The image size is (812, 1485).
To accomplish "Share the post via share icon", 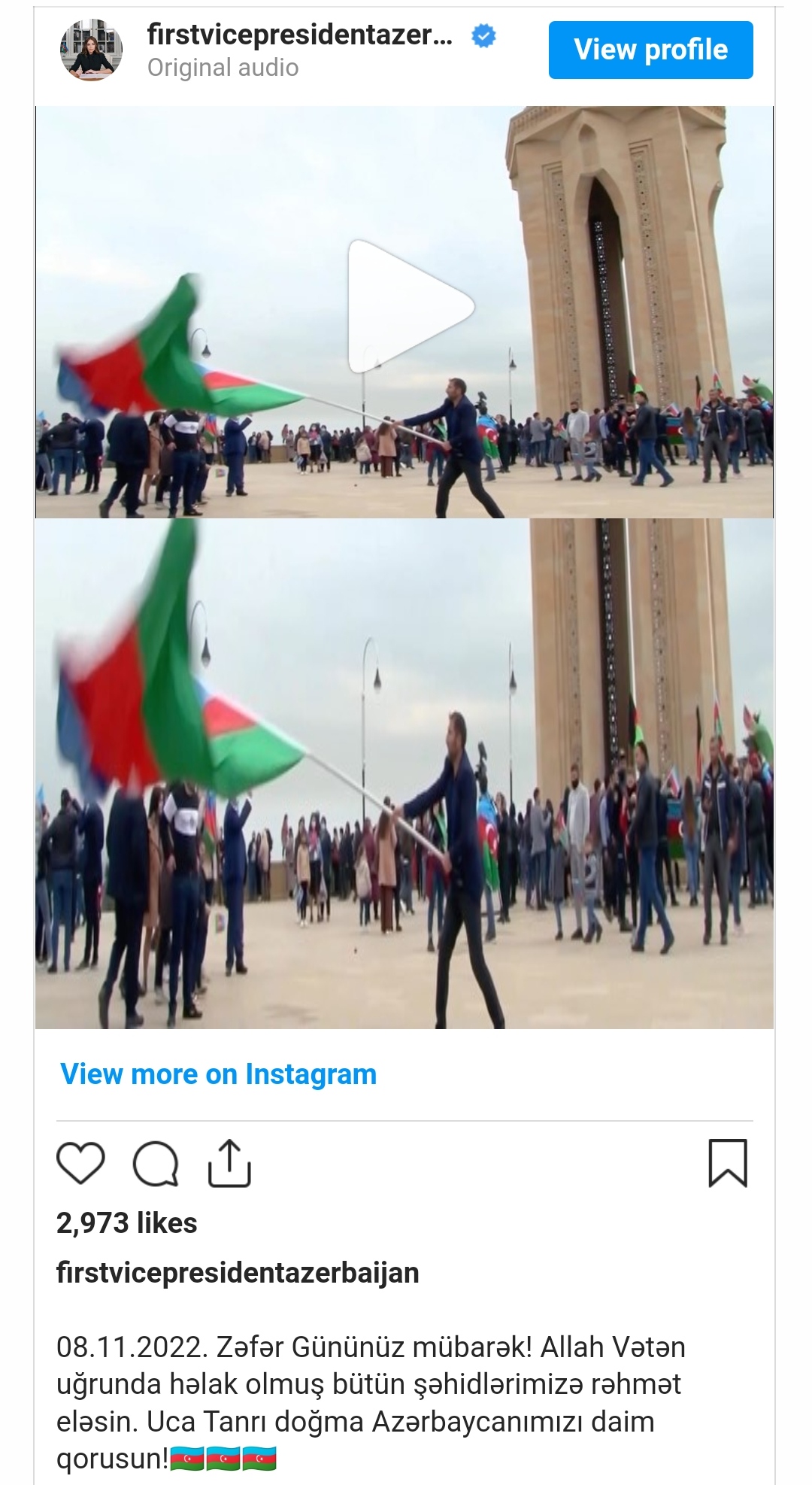I will point(229,1163).
